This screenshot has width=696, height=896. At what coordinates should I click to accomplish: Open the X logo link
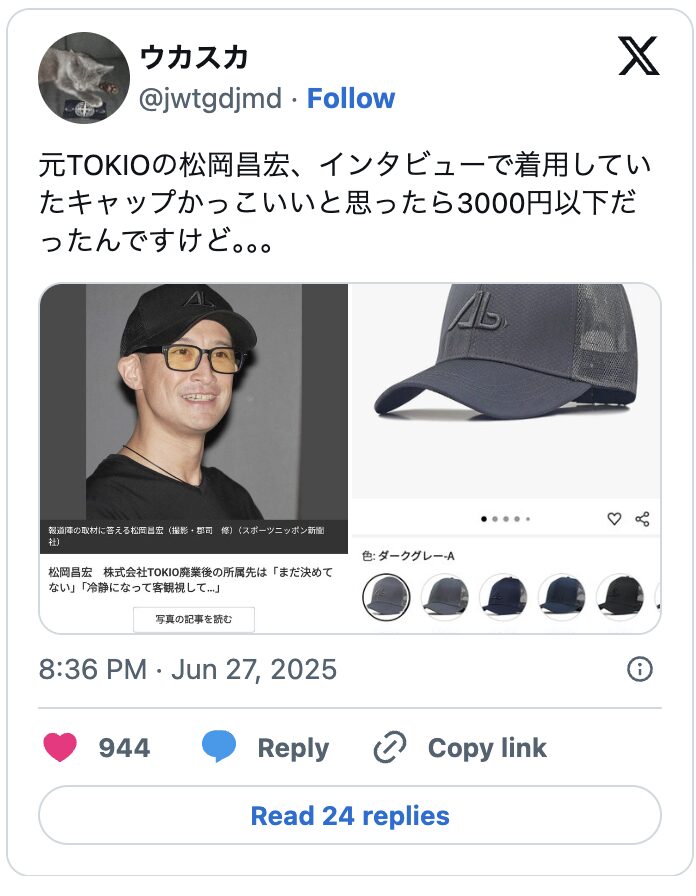pyautogui.click(x=638, y=56)
